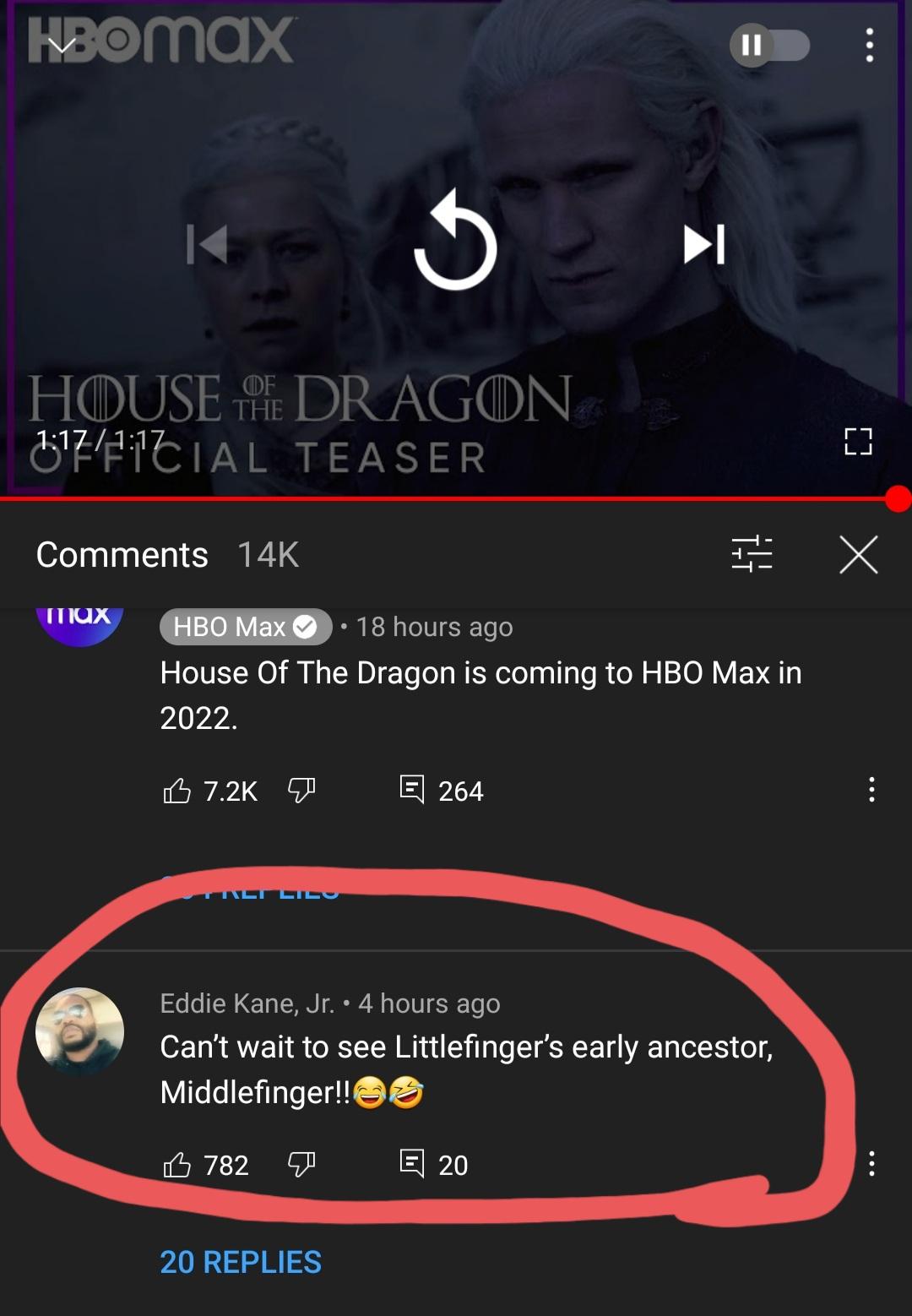This screenshot has height=1316, width=912.
Task: Close the comments panel
Action: coord(858,554)
